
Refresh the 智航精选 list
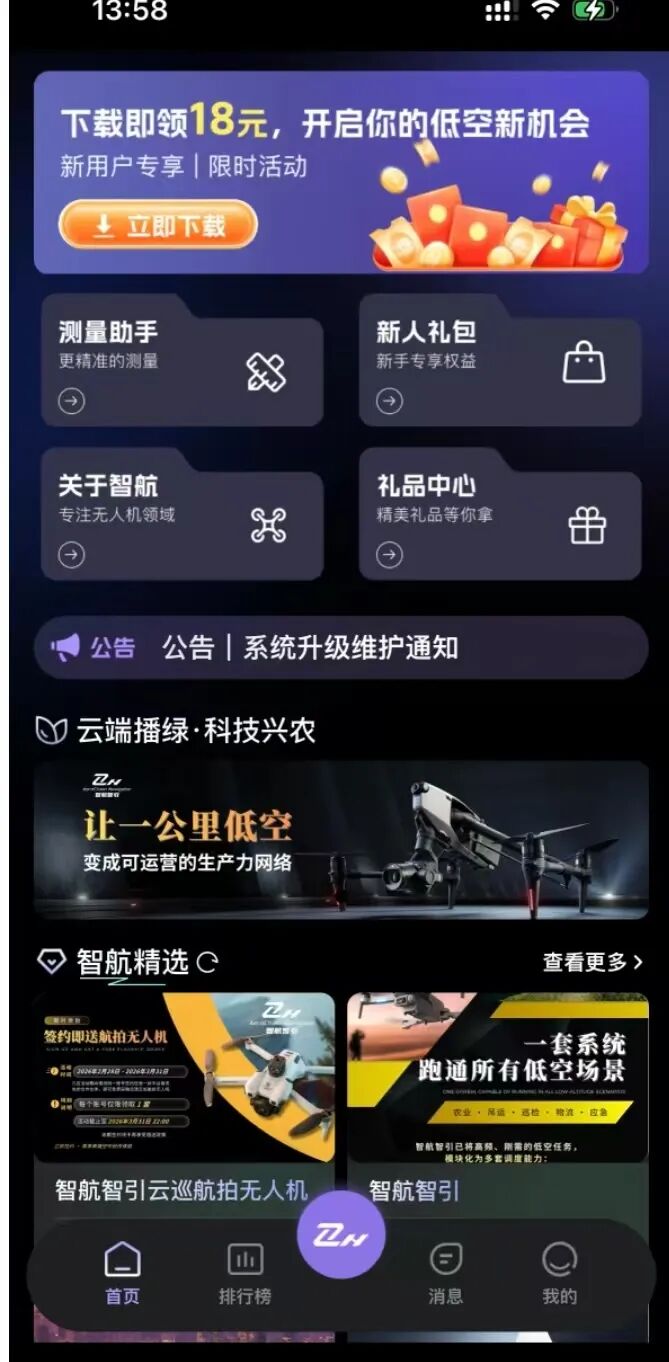point(207,963)
